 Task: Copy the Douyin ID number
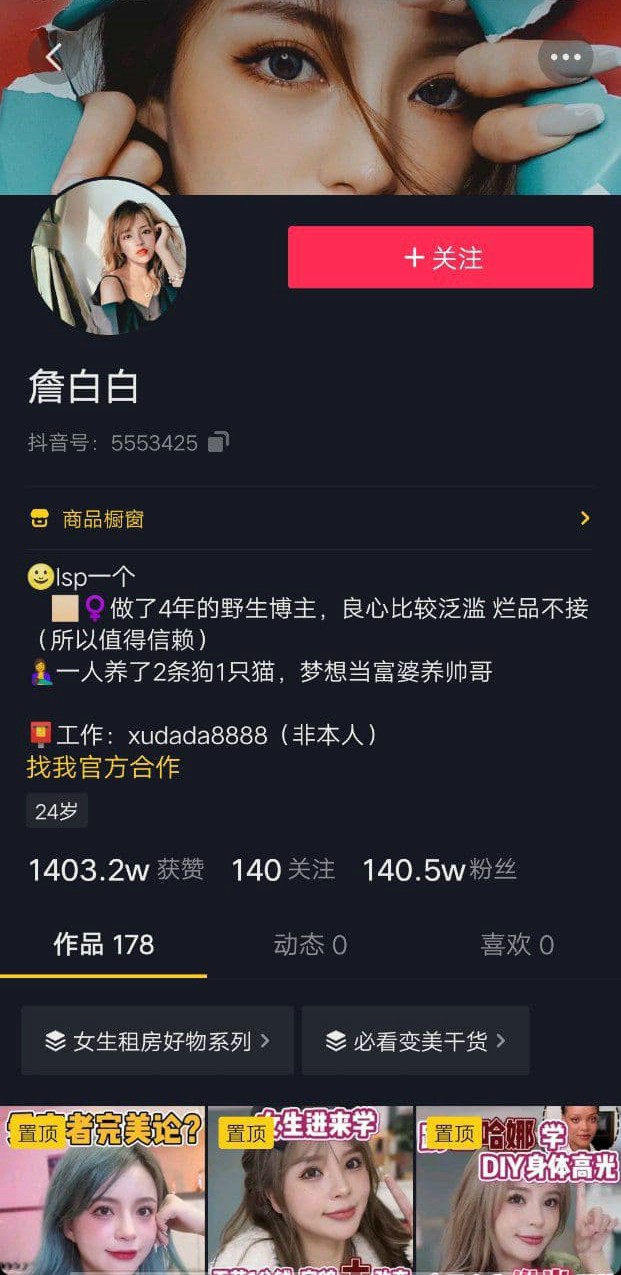[218, 442]
